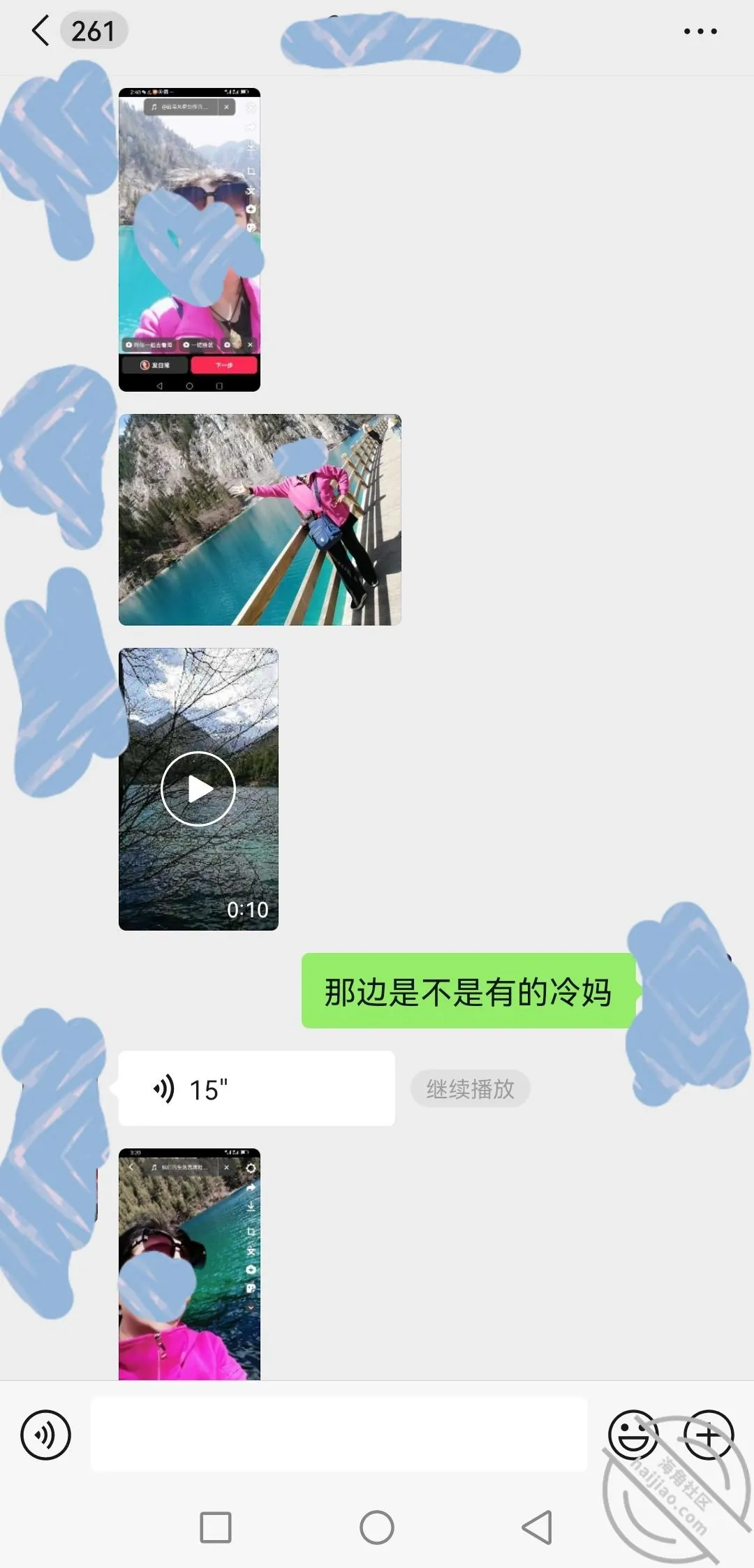View the photo of person leaning on railing
This screenshot has height=1568, width=754.
[260, 519]
